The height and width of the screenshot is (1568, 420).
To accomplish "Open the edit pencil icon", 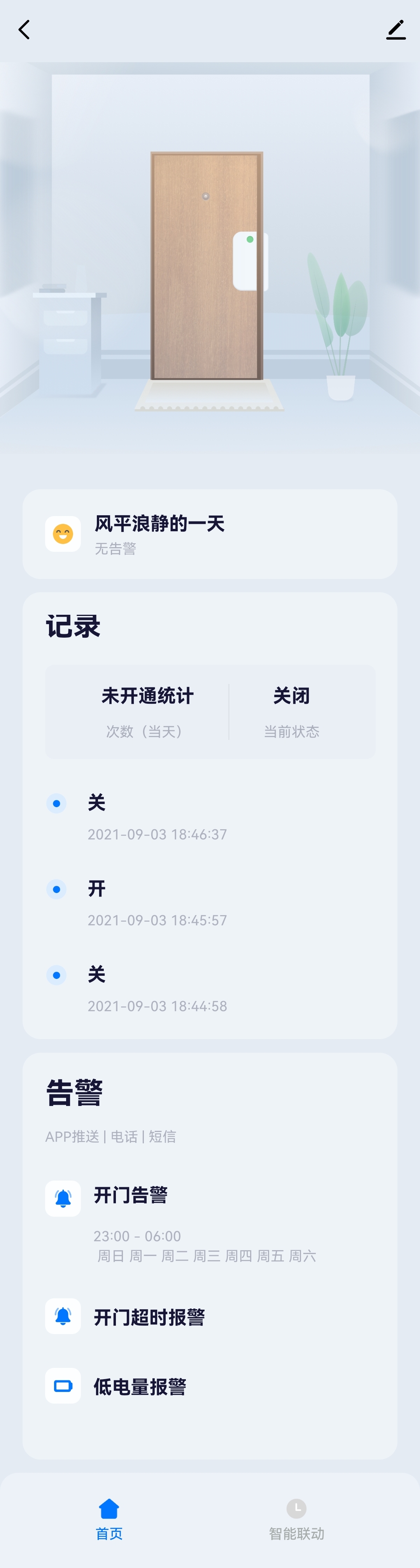I will pyautogui.click(x=395, y=30).
